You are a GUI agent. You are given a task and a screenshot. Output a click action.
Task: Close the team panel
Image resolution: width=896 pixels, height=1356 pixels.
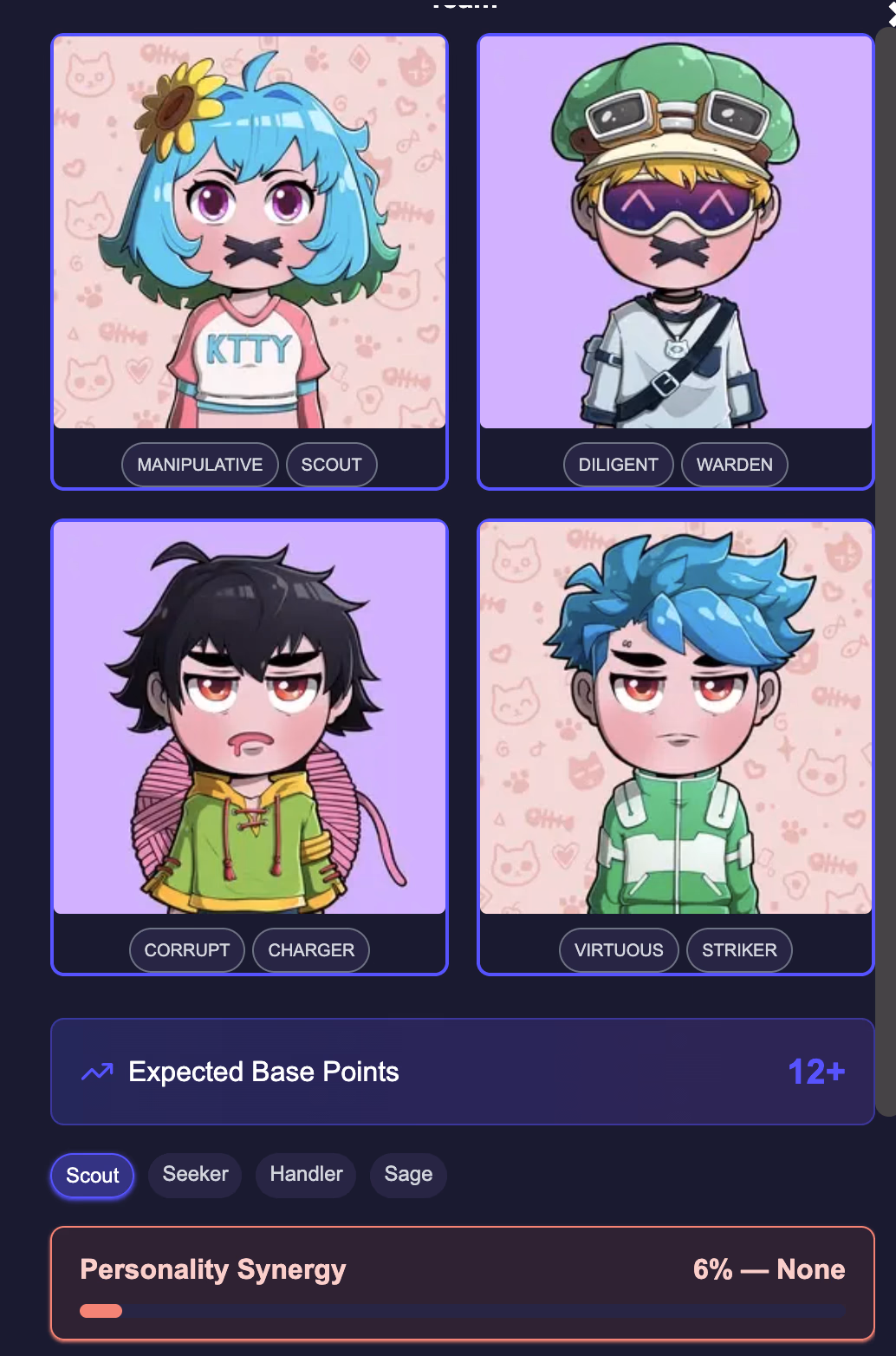[891, 16]
